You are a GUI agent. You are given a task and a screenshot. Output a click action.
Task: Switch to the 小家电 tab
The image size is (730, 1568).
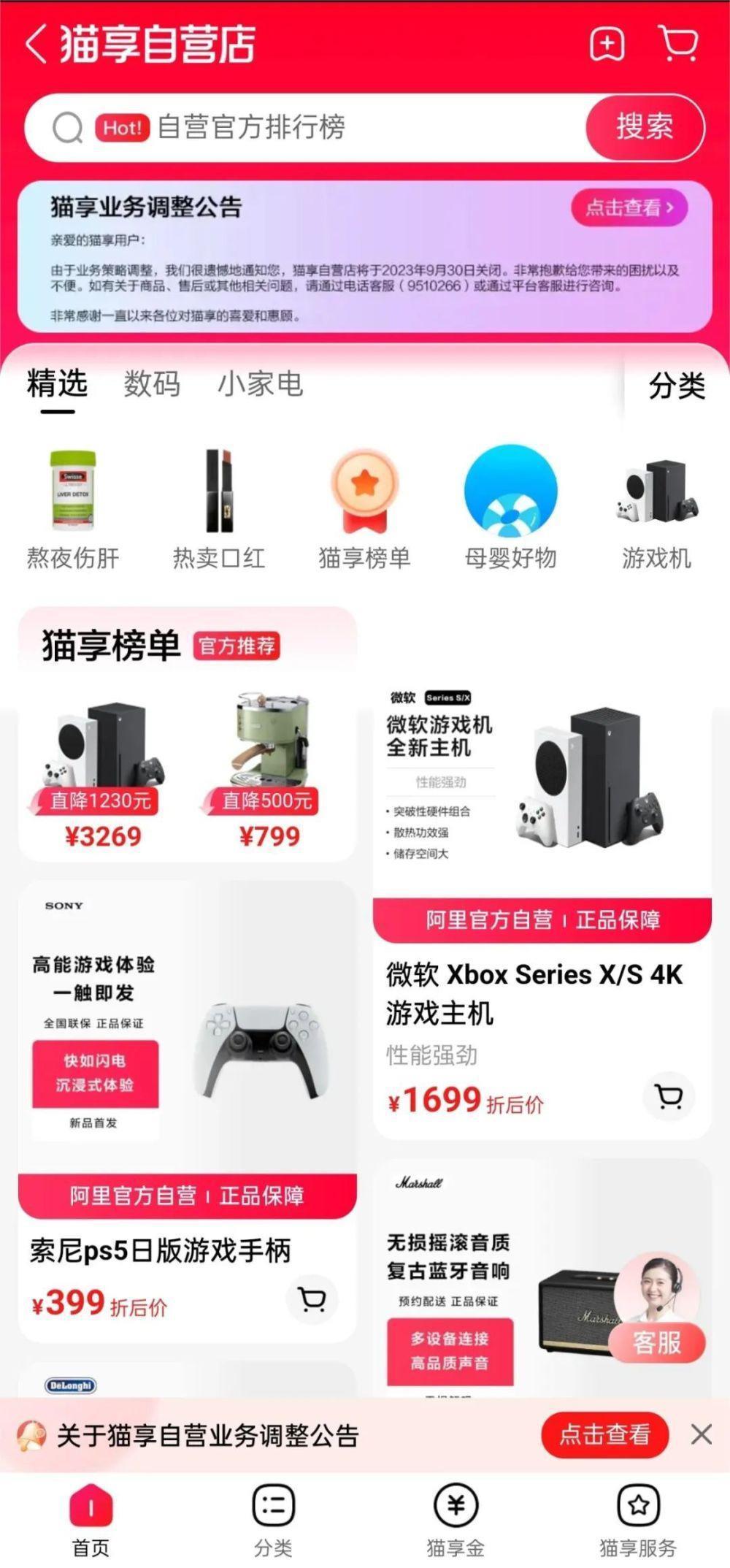[x=260, y=384]
